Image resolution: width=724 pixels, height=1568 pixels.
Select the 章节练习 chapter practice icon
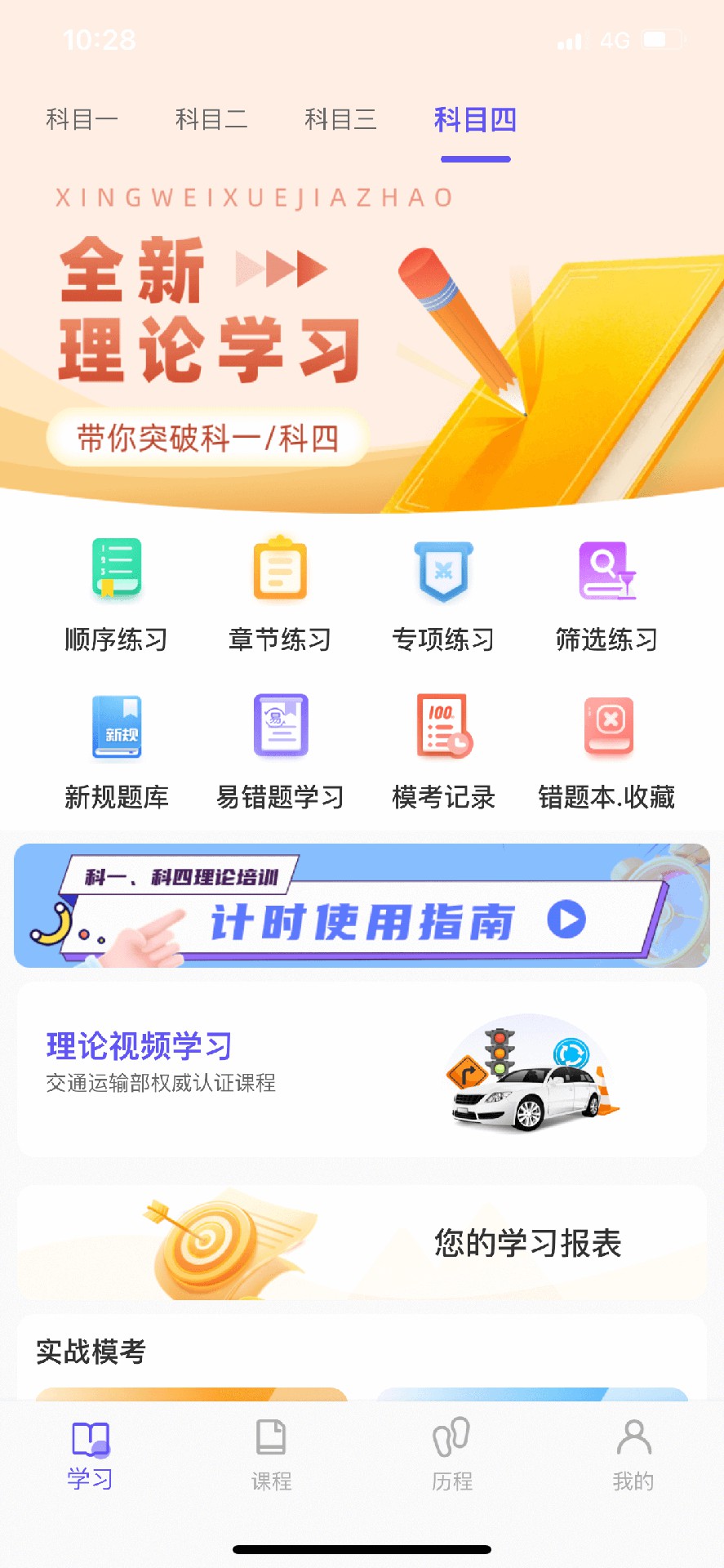coord(279,592)
